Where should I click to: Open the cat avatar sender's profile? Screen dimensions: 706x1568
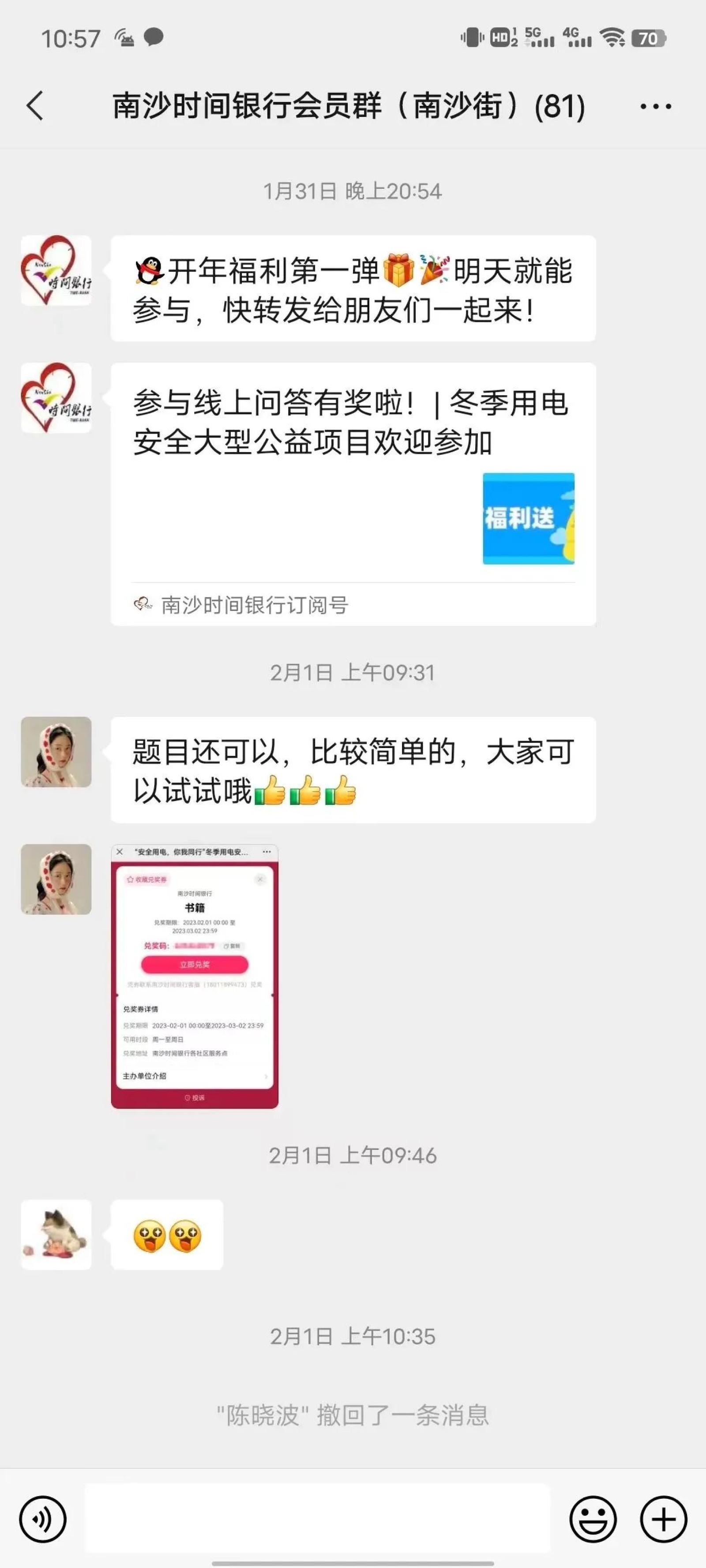pyautogui.click(x=56, y=1235)
